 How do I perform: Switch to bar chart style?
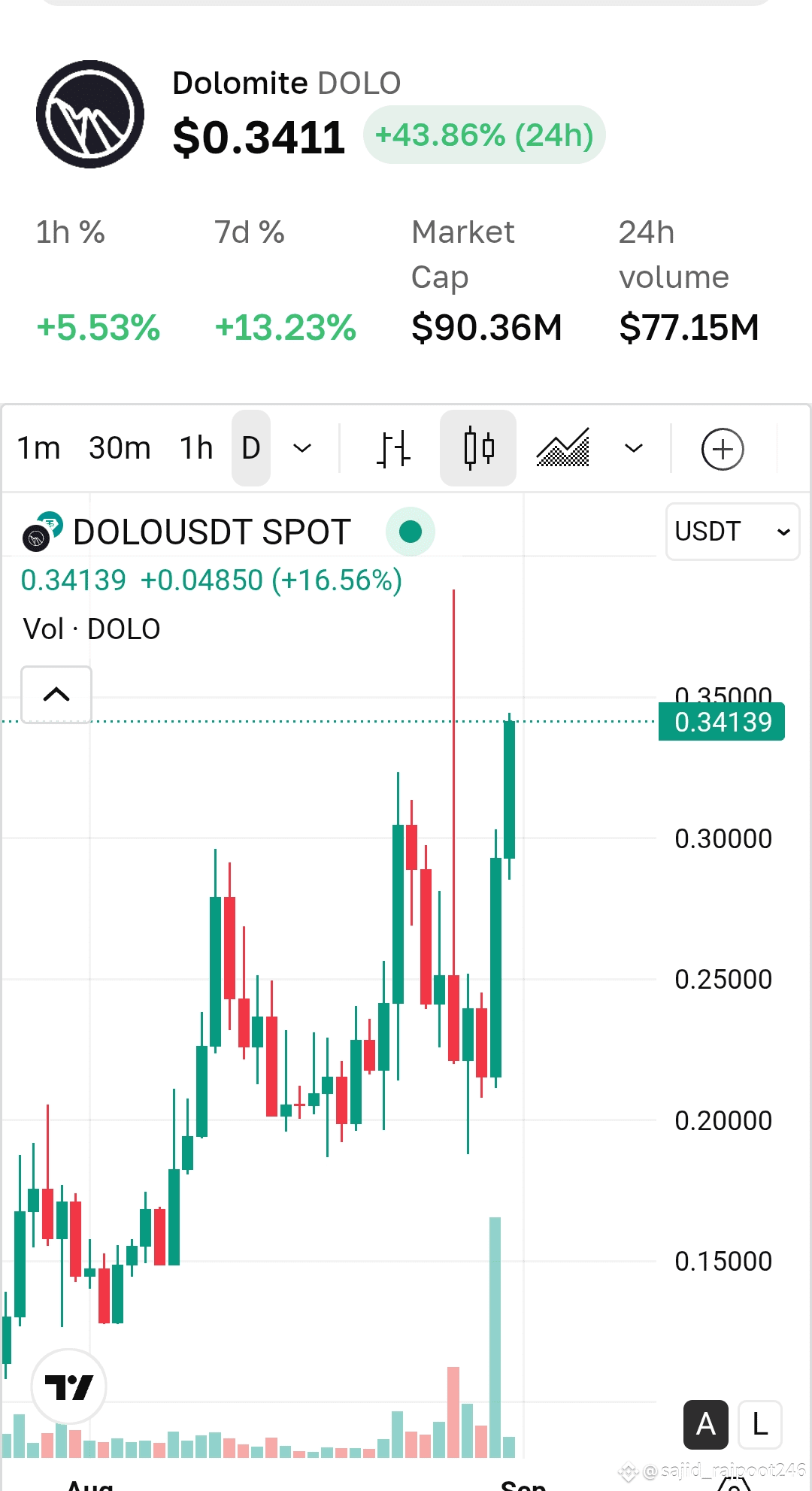(x=393, y=449)
